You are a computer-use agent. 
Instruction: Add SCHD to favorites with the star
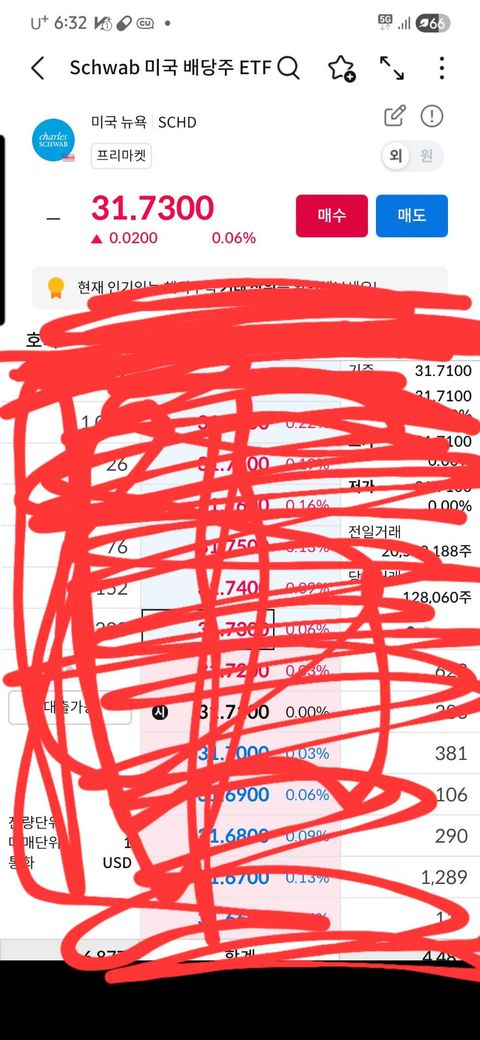click(341, 68)
